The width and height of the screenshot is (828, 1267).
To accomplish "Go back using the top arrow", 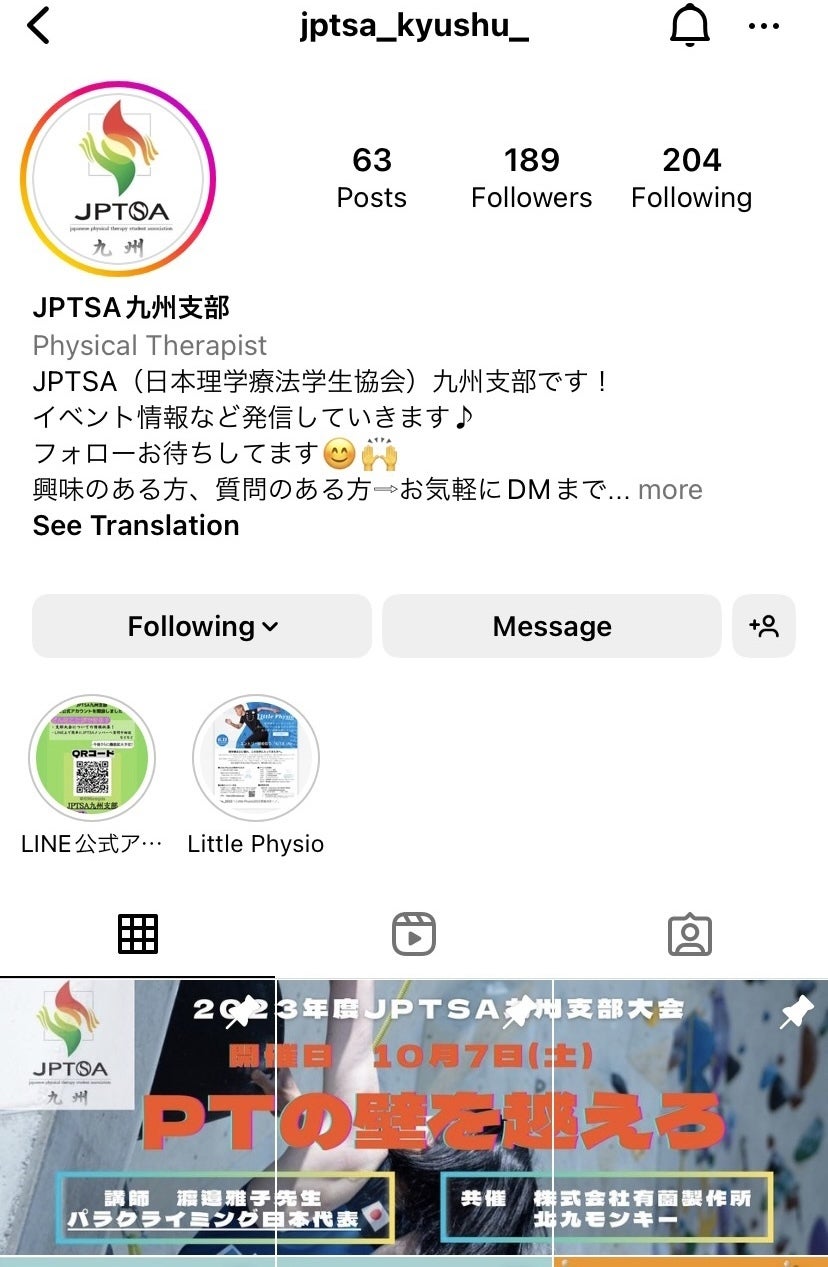I will coord(38,27).
